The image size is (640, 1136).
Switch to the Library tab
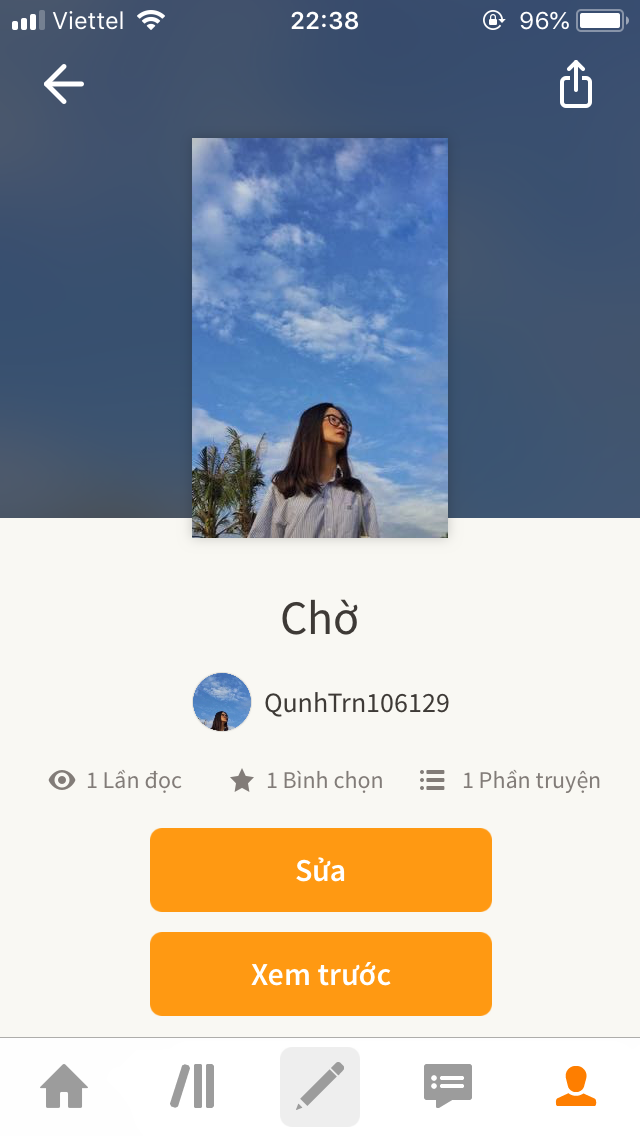pyautogui.click(x=192, y=1086)
